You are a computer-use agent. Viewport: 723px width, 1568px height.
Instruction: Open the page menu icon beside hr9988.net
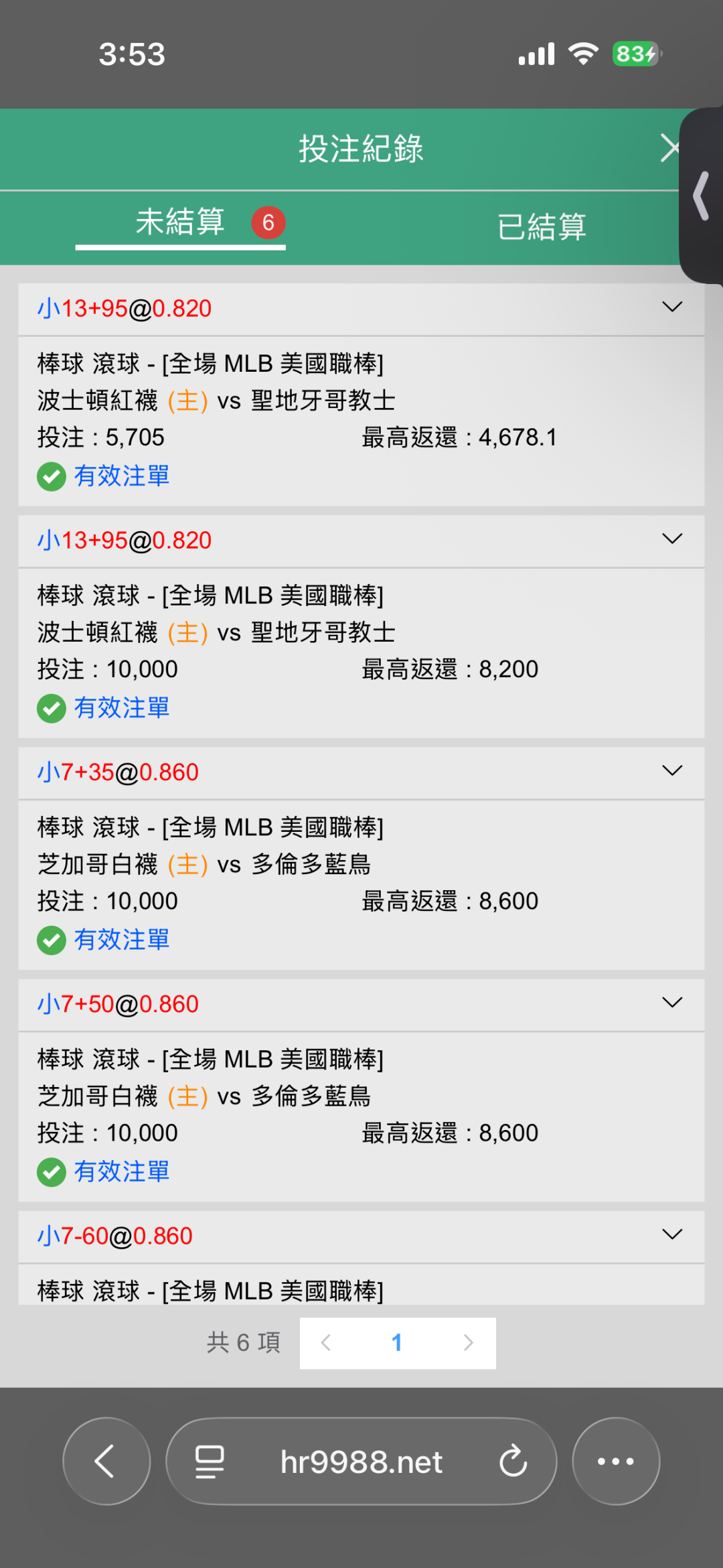tap(210, 1461)
